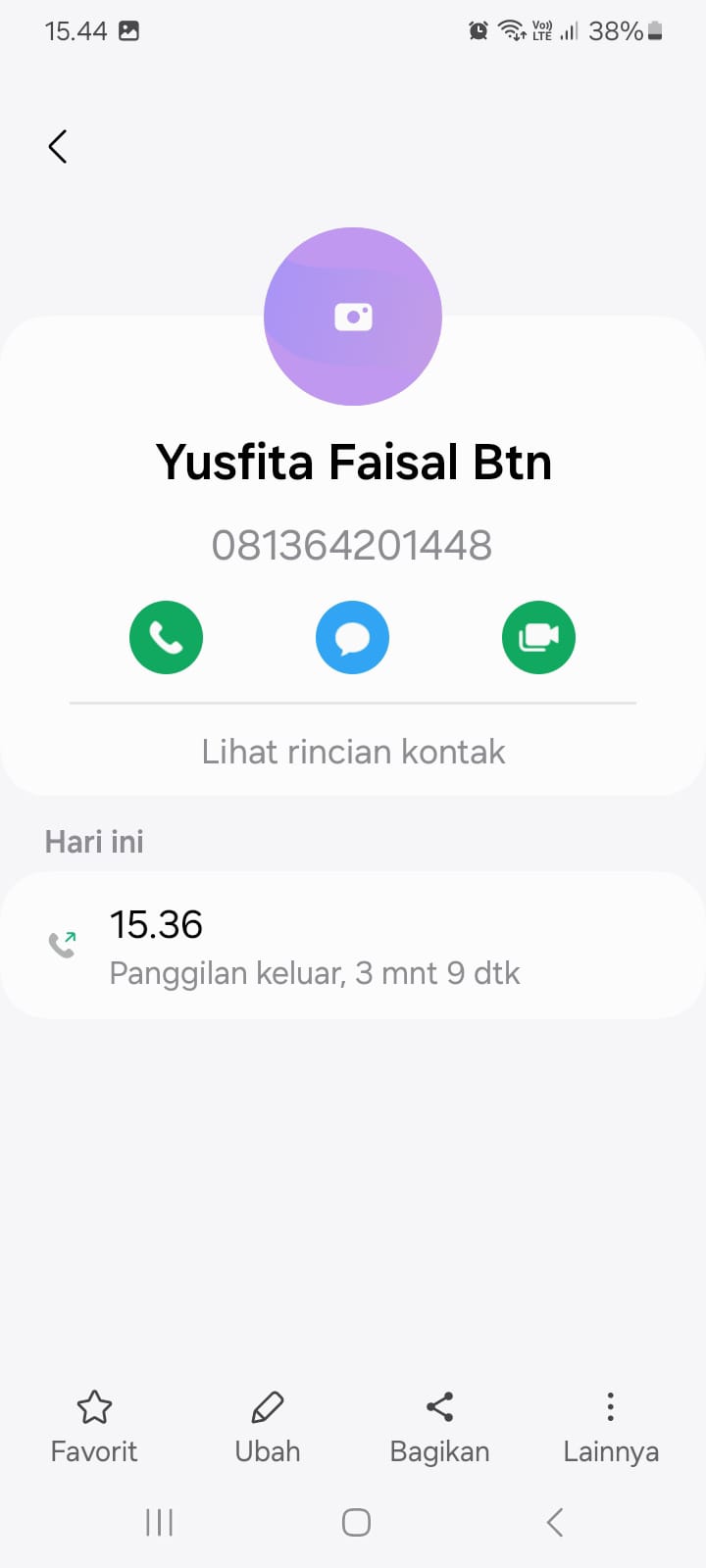This screenshot has height=1568, width=706.
Task: Go back using the top-left arrow
Action: tap(58, 147)
